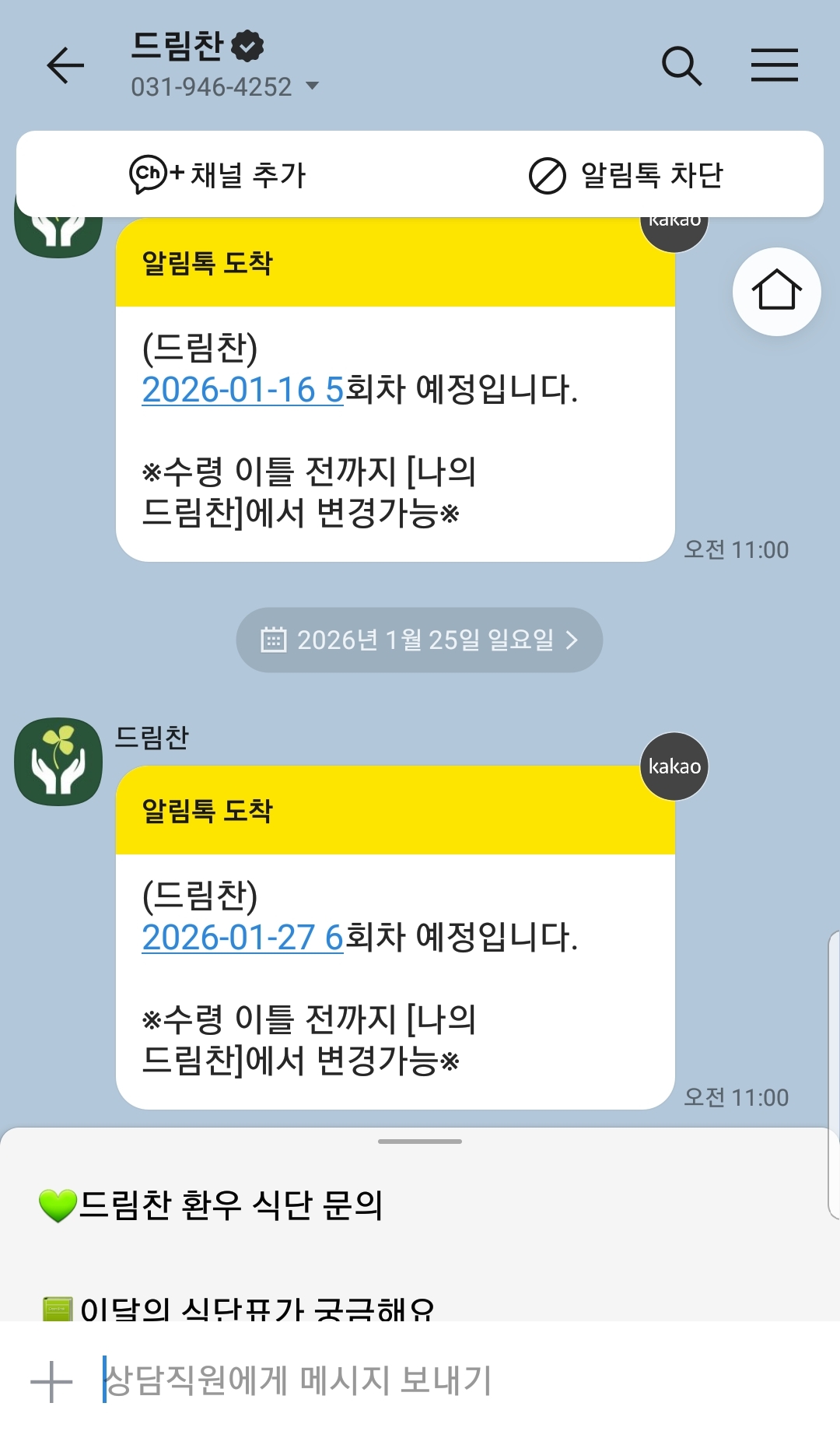Viewport: 840px width, 1438px height.
Task: Open the 2026년 1월 25일 일요일 date chip
Action: (x=419, y=640)
